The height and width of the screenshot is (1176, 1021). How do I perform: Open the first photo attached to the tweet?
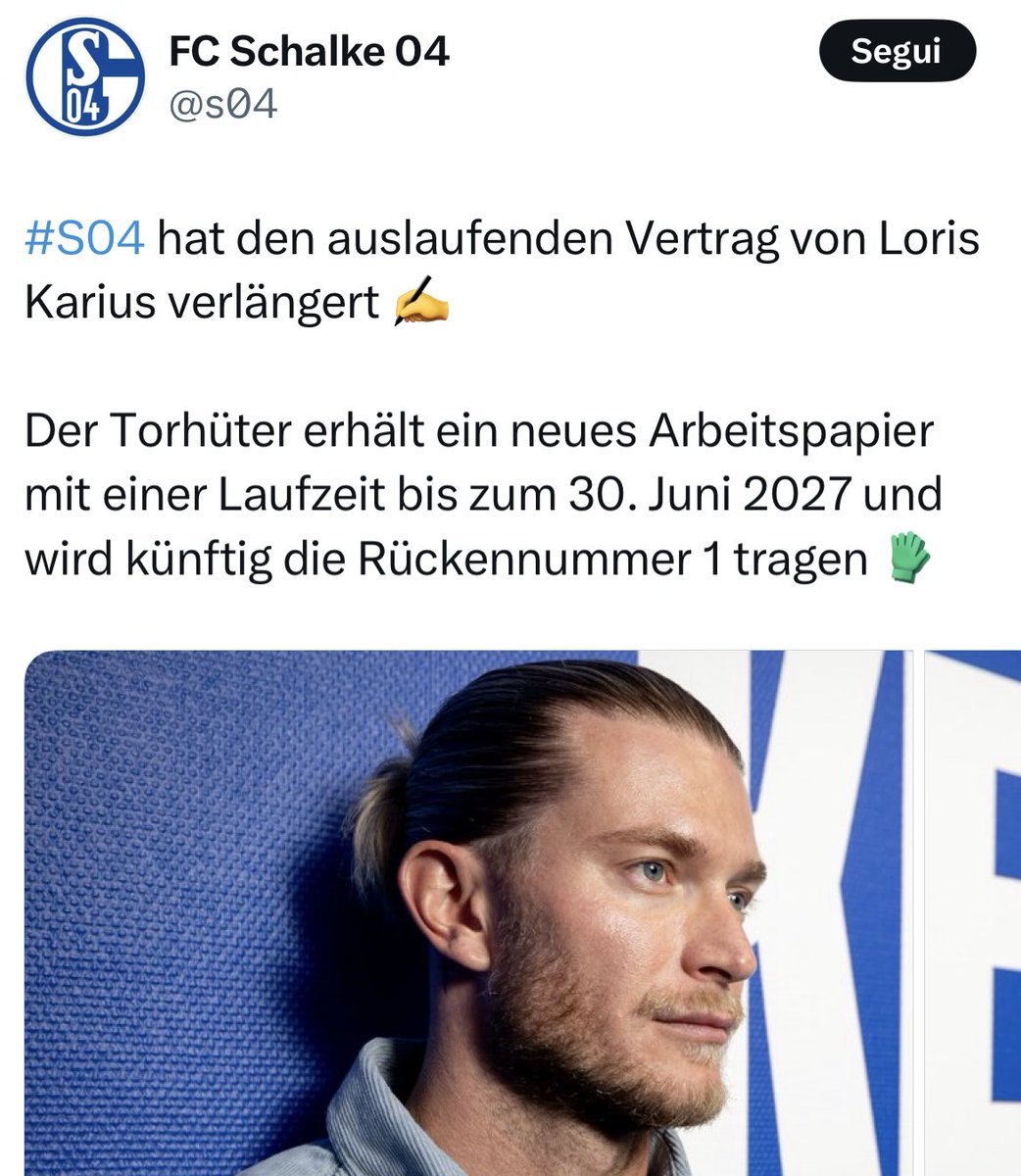[468, 911]
